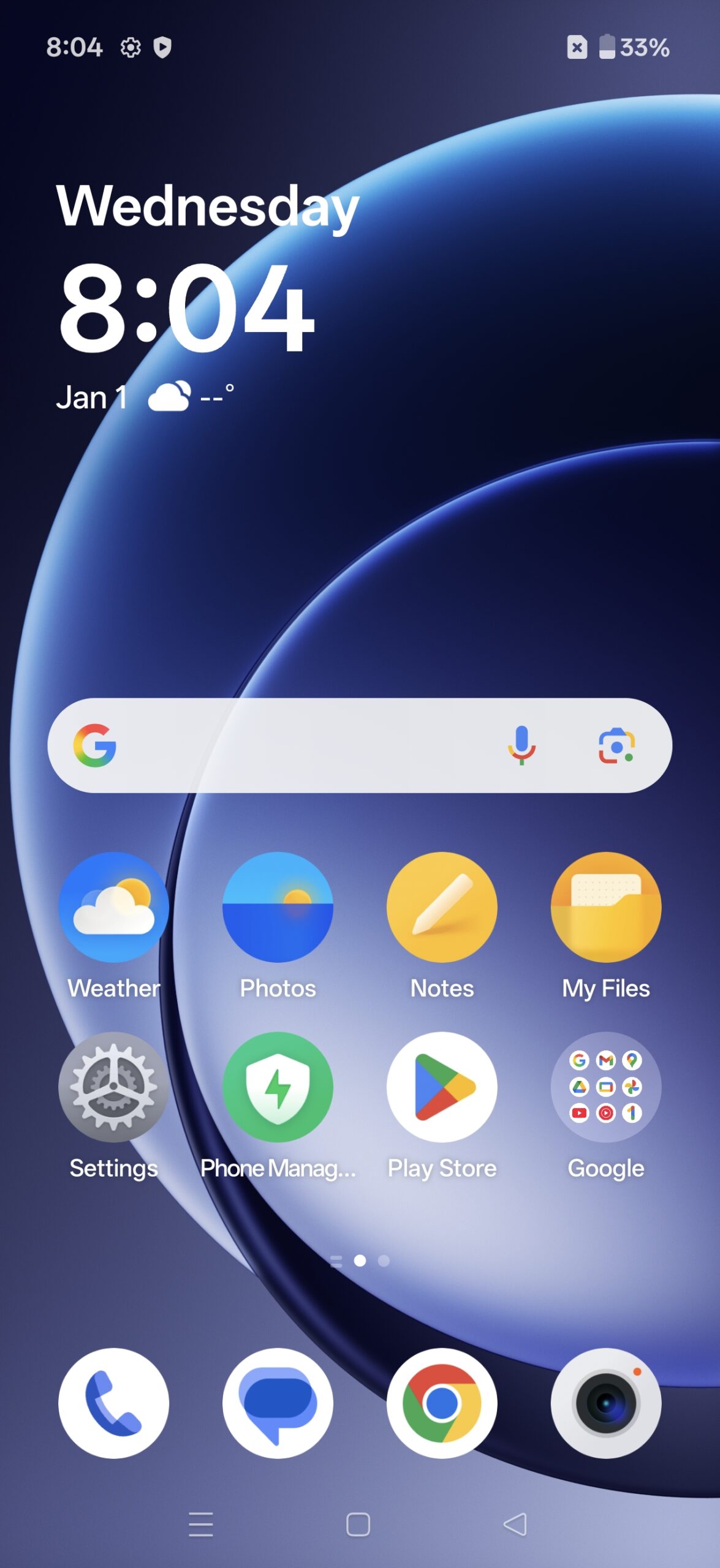The height and width of the screenshot is (1568, 720).
Task: Open recent apps from the navigation bar
Action: pyautogui.click(x=201, y=1525)
